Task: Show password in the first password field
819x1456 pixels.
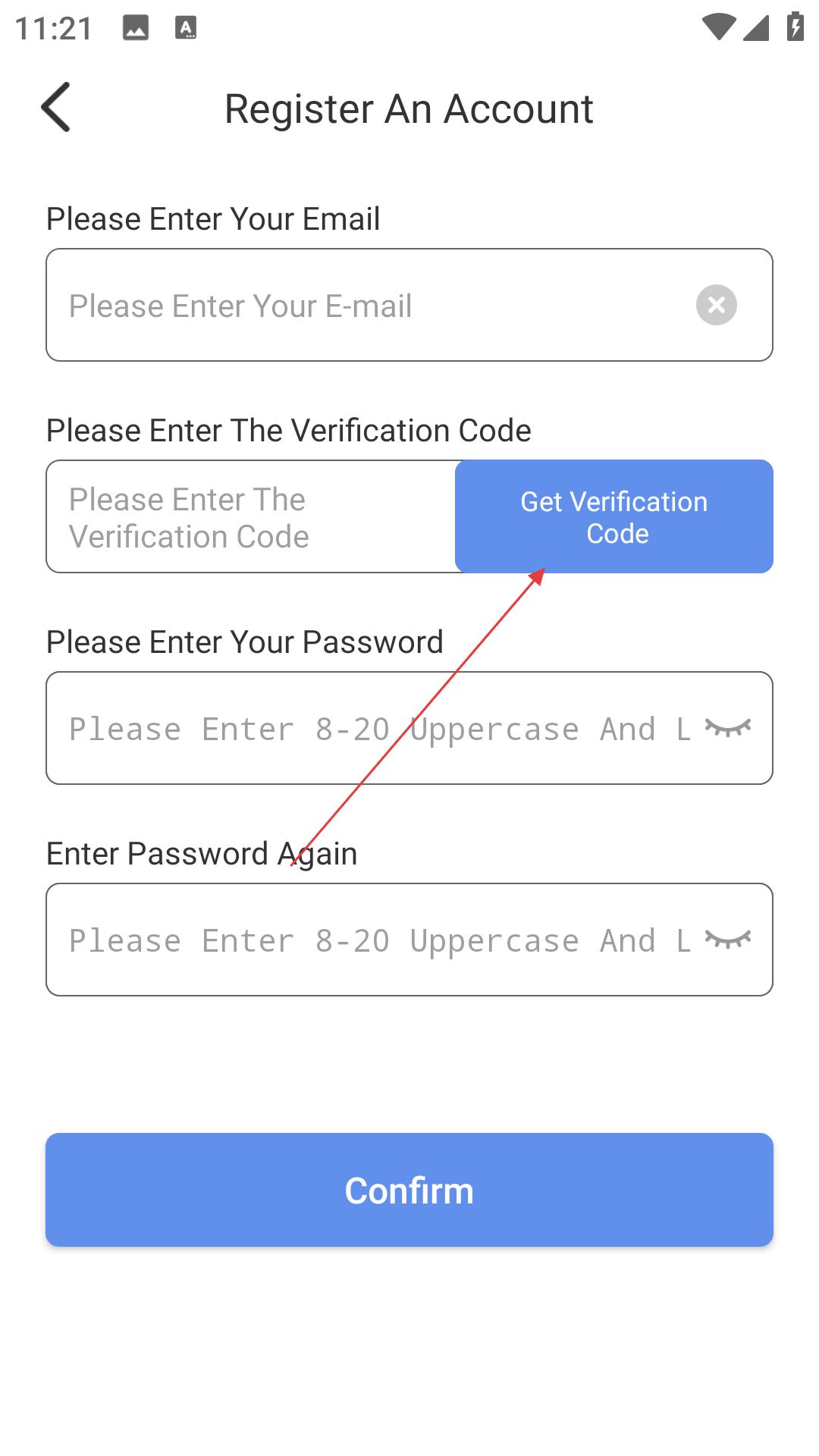Action: pyautogui.click(x=728, y=728)
